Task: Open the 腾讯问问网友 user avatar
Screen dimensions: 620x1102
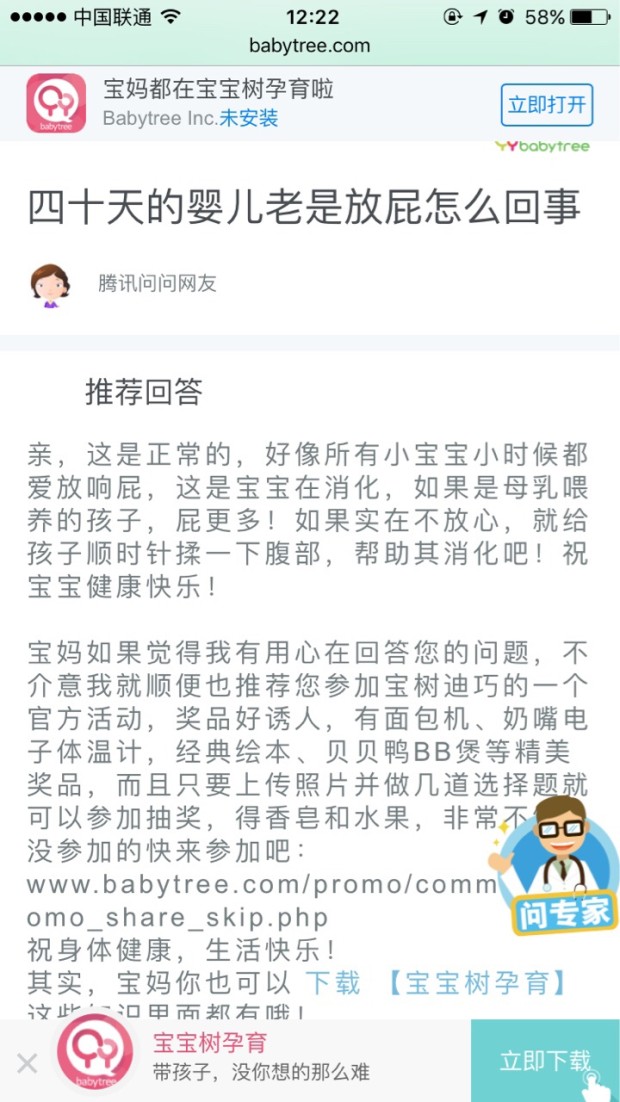Action: [50, 285]
